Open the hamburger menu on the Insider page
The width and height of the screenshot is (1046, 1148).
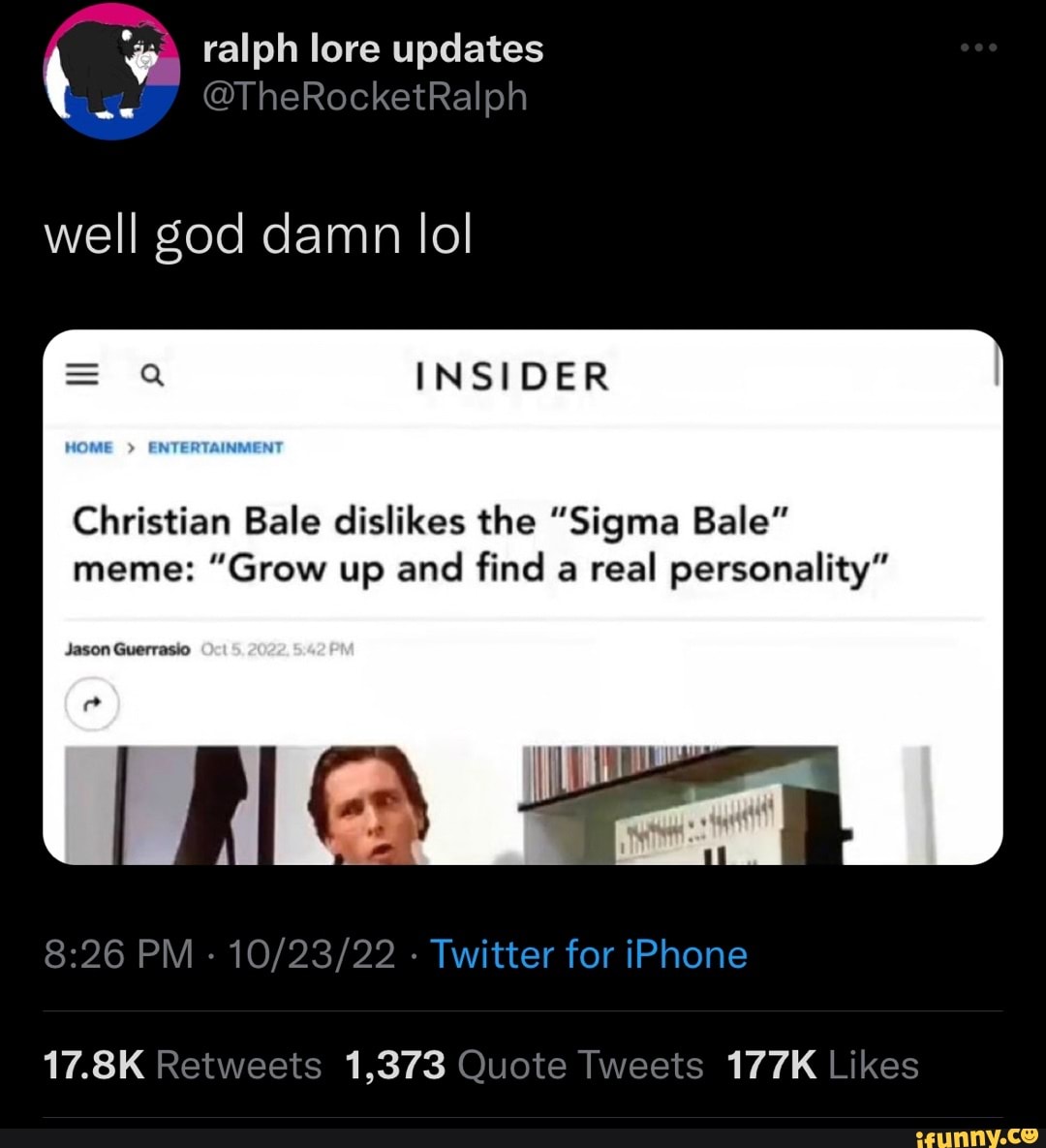tap(81, 376)
